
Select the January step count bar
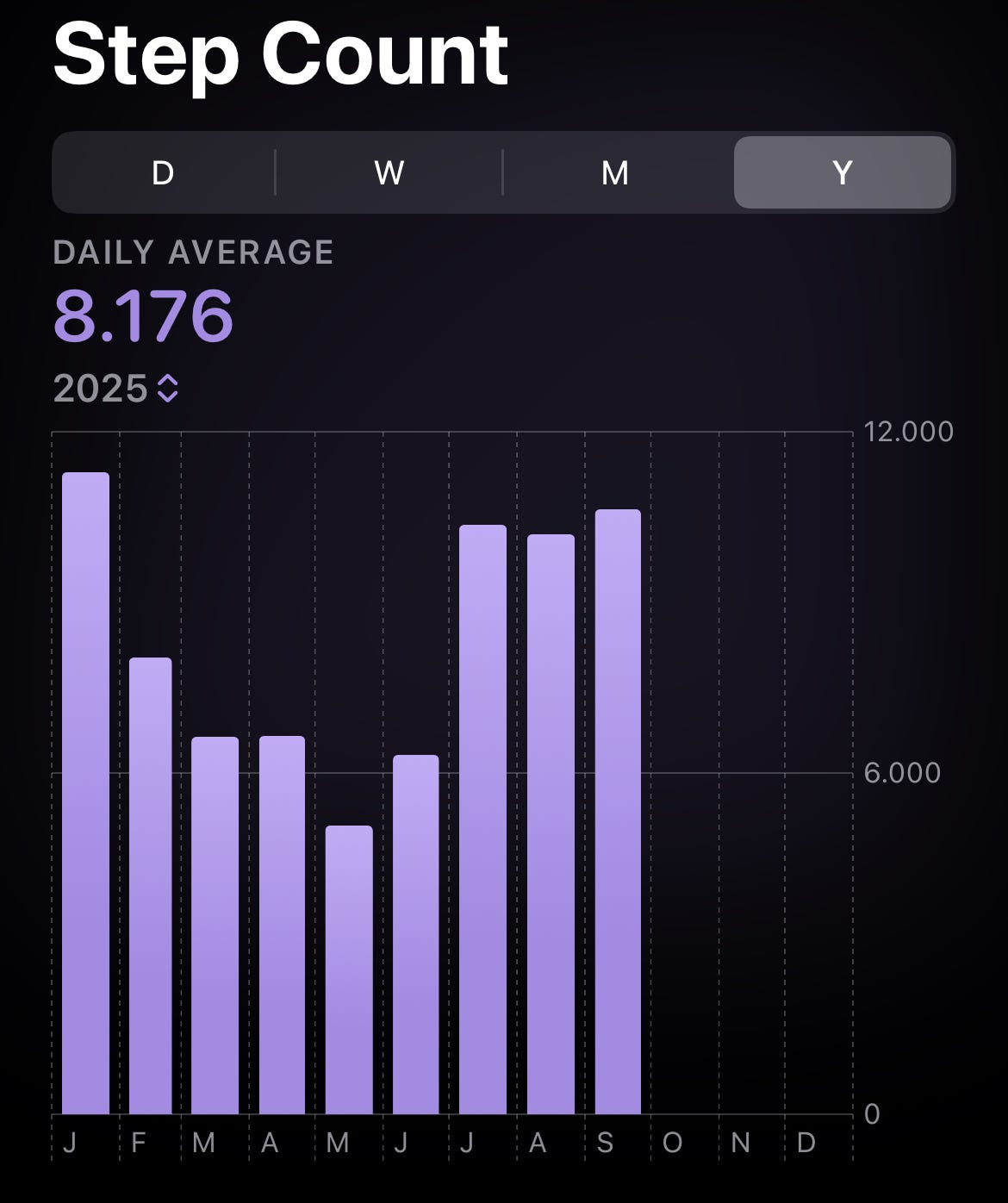(85, 793)
